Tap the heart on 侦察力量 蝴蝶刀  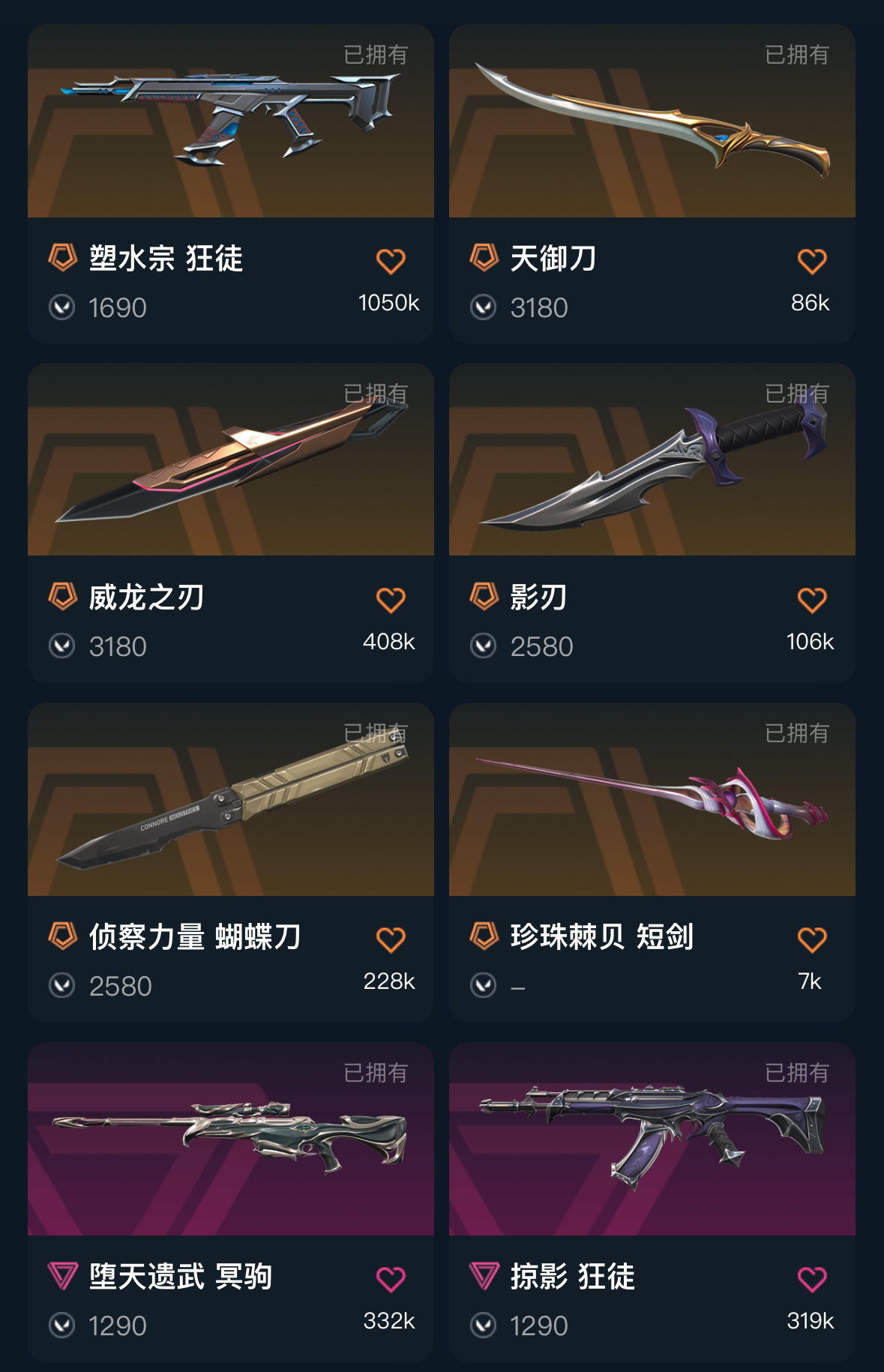[391, 939]
